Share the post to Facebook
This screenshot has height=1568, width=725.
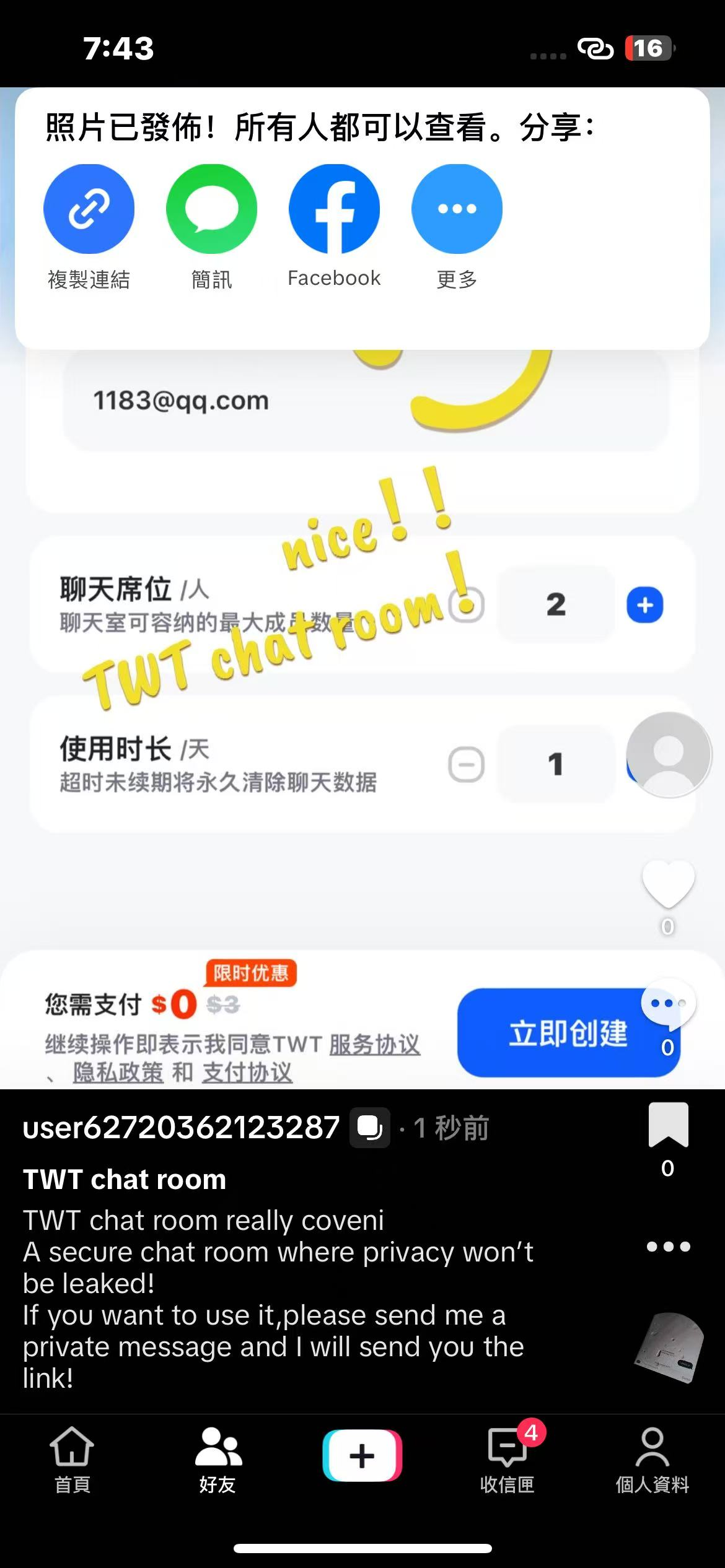point(334,209)
